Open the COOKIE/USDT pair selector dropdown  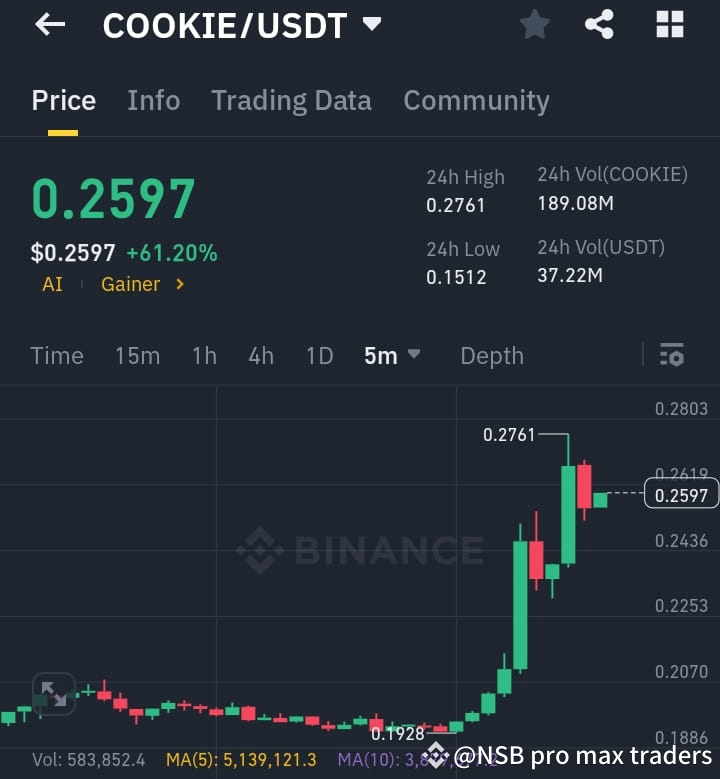370,25
